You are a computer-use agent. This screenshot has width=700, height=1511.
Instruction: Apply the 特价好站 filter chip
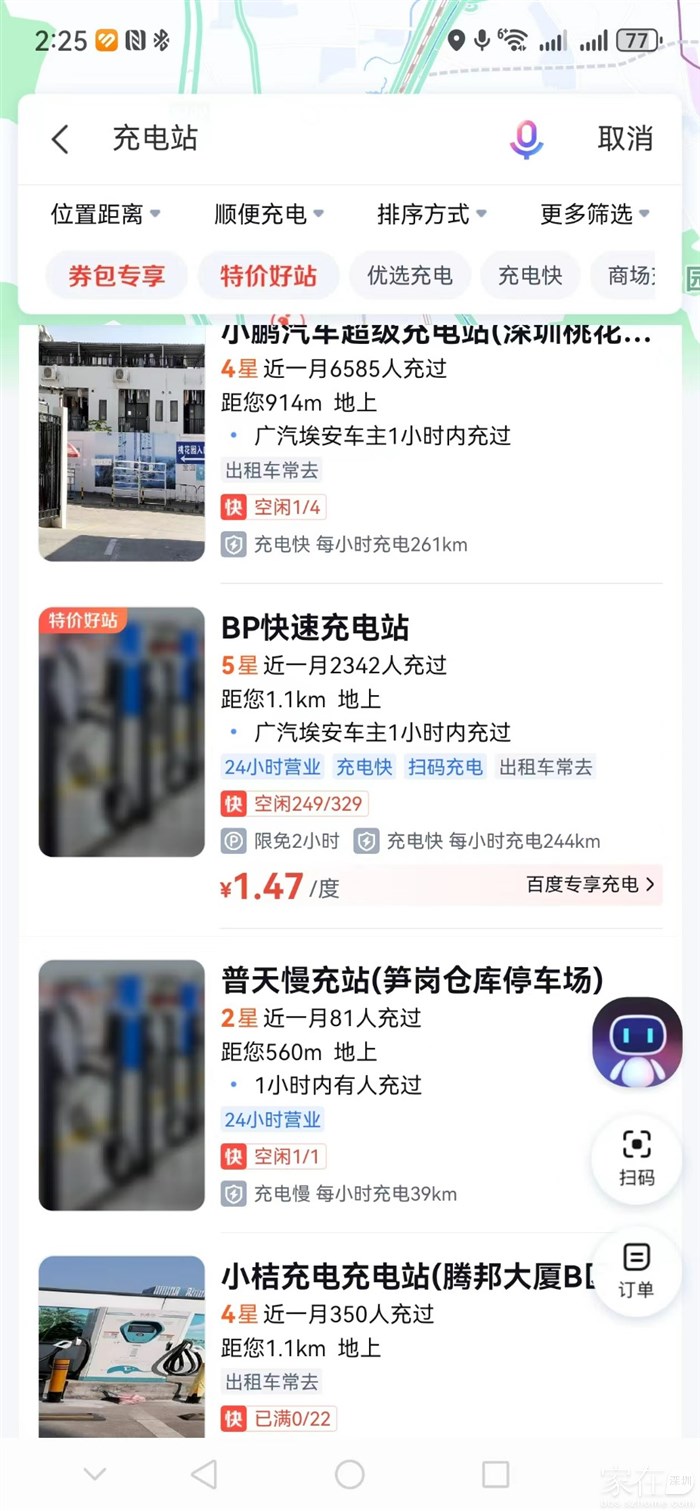click(268, 276)
